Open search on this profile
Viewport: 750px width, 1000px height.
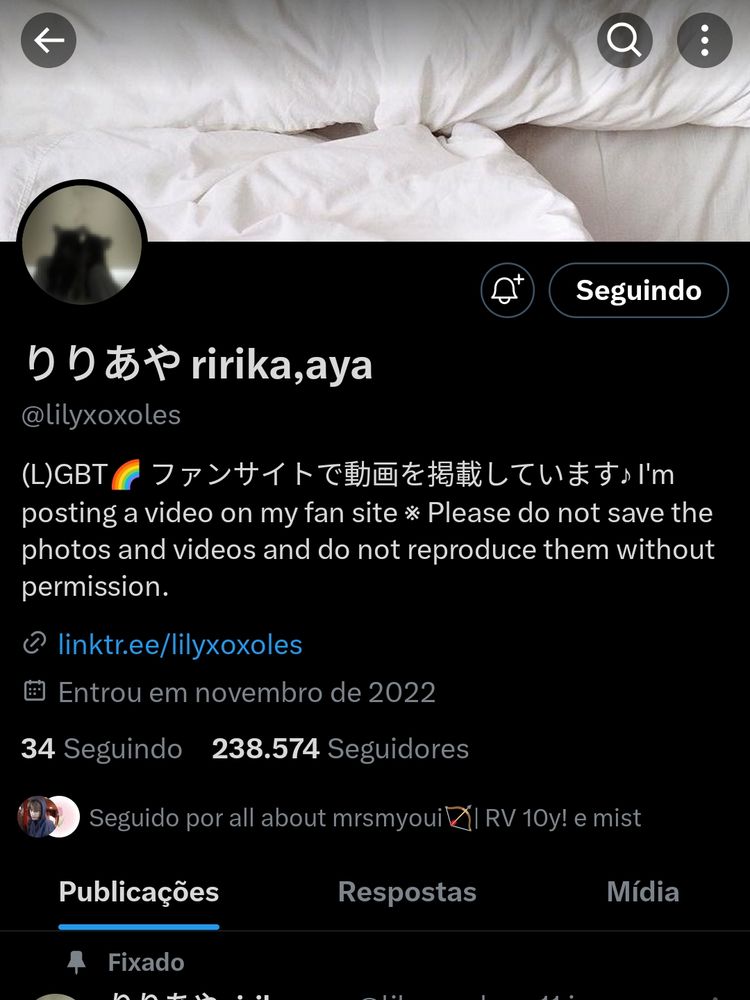[625, 40]
